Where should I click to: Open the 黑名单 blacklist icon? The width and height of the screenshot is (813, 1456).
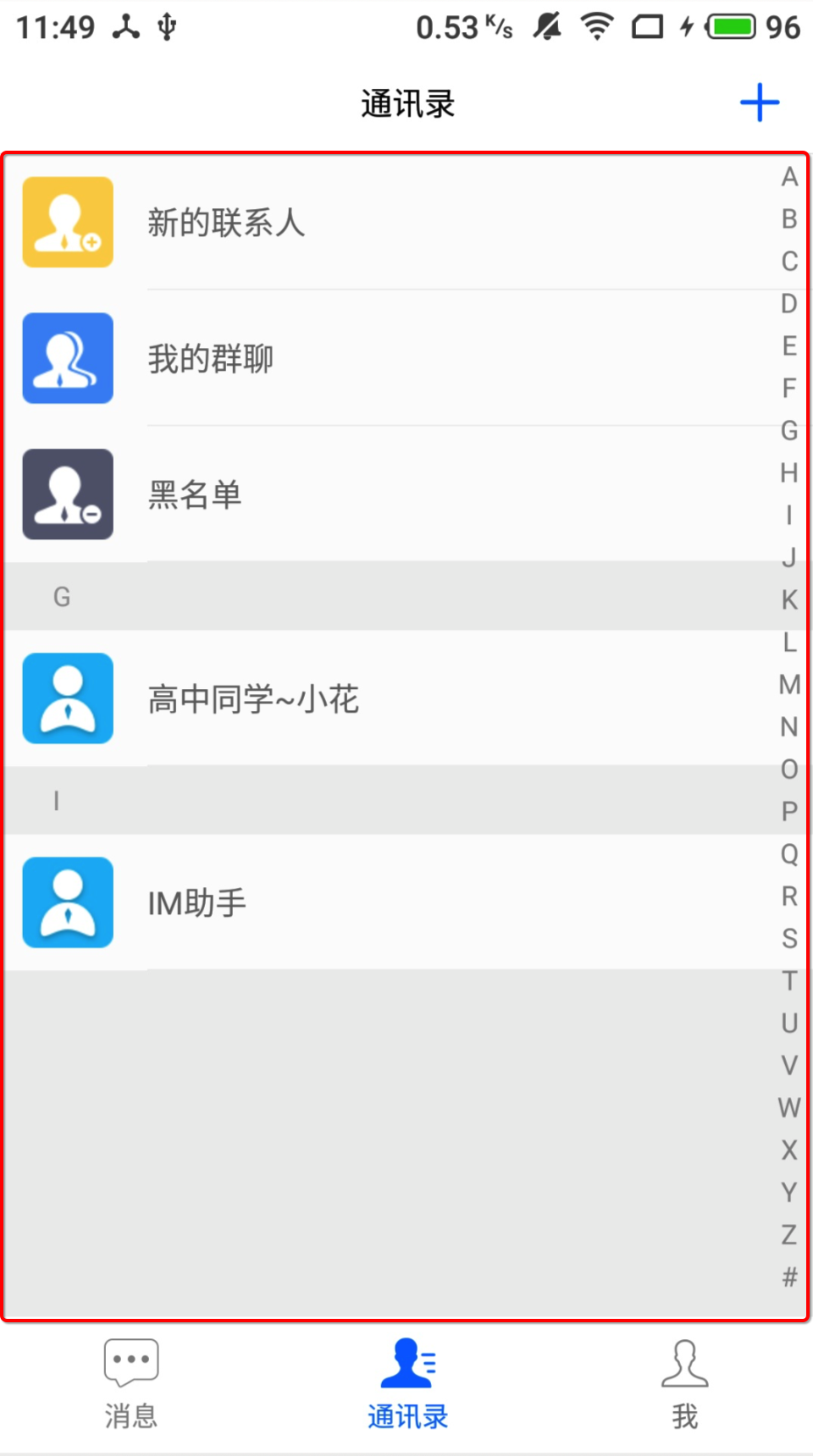[x=68, y=495]
